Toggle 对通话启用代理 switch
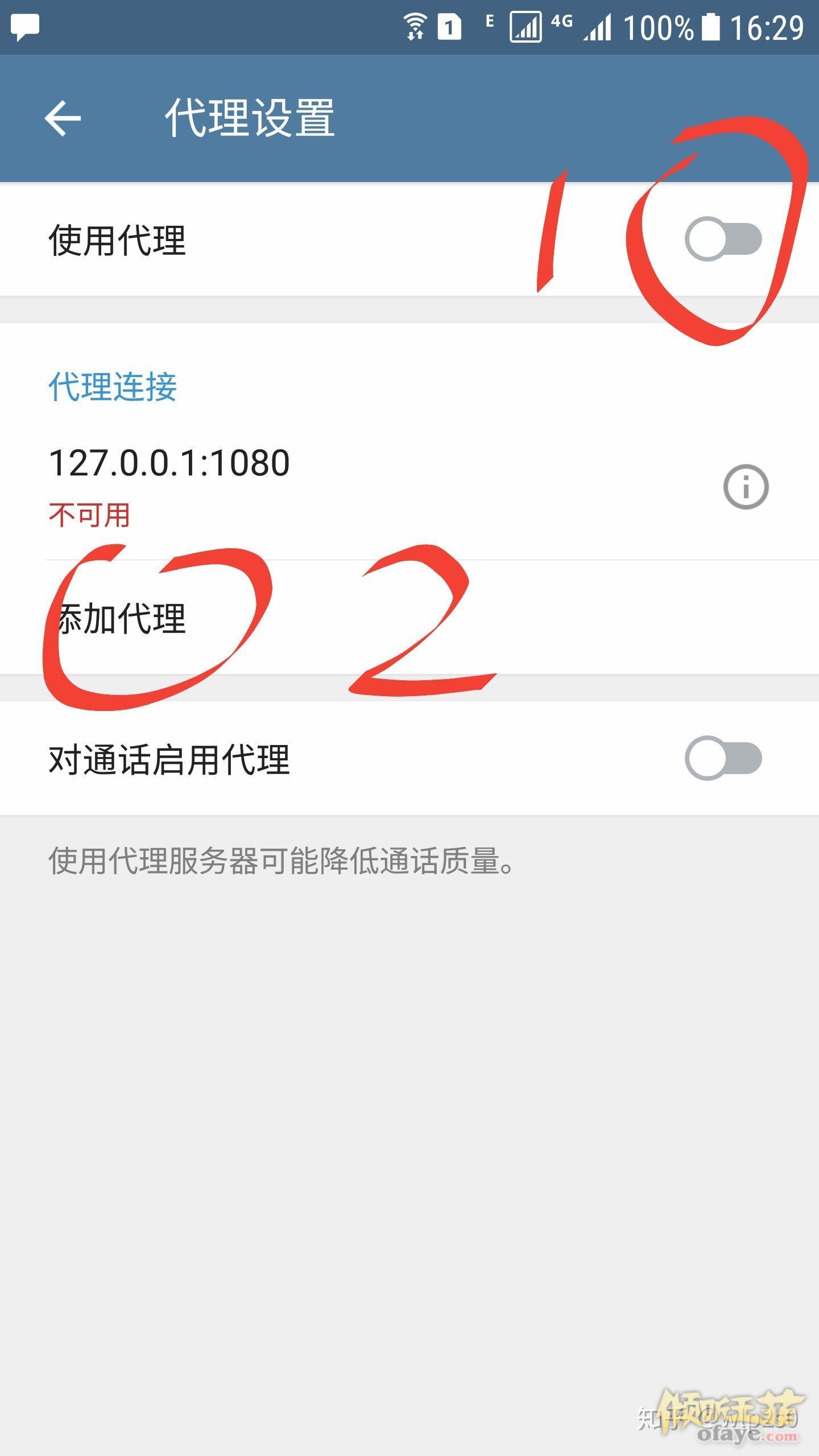819x1456 pixels. (x=723, y=758)
